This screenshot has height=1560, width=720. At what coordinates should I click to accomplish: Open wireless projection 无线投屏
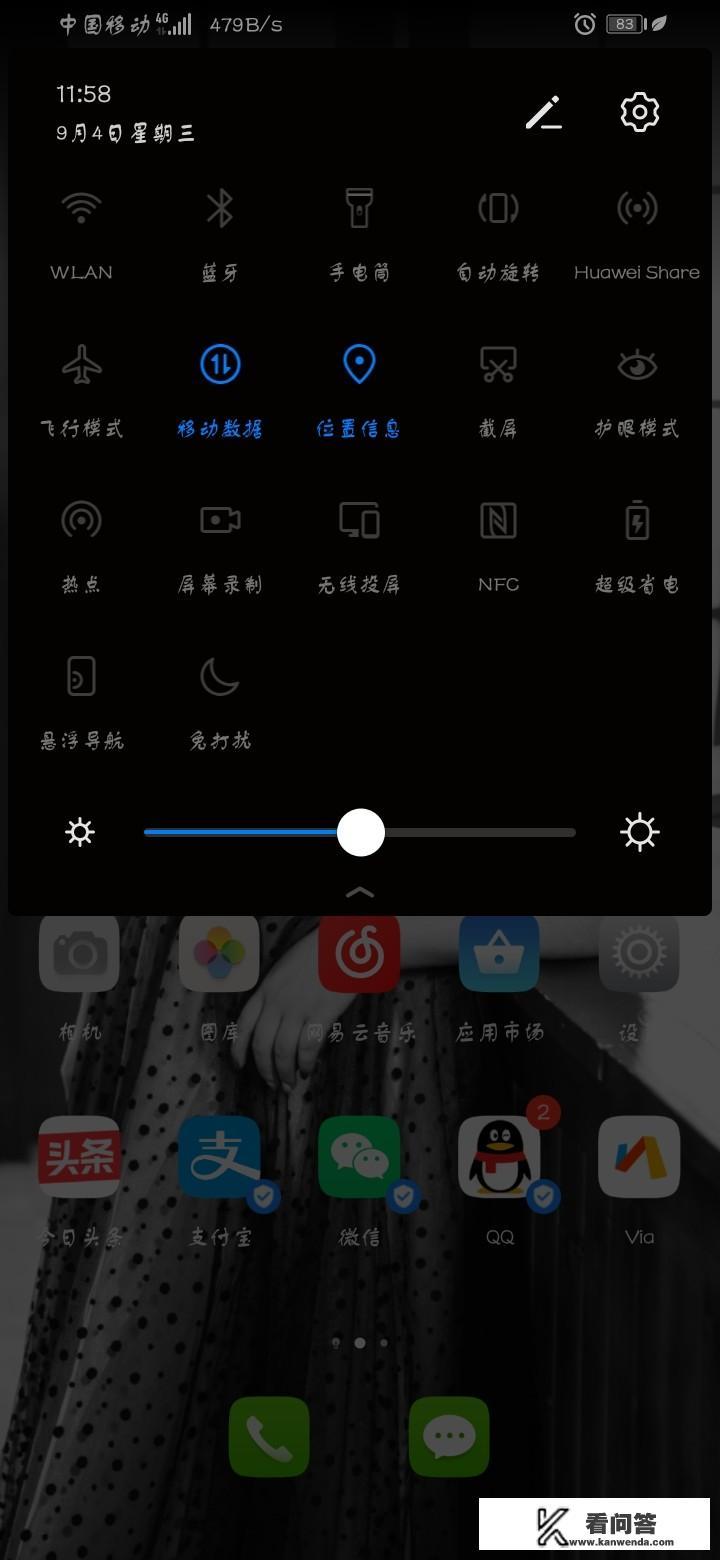coord(359,519)
